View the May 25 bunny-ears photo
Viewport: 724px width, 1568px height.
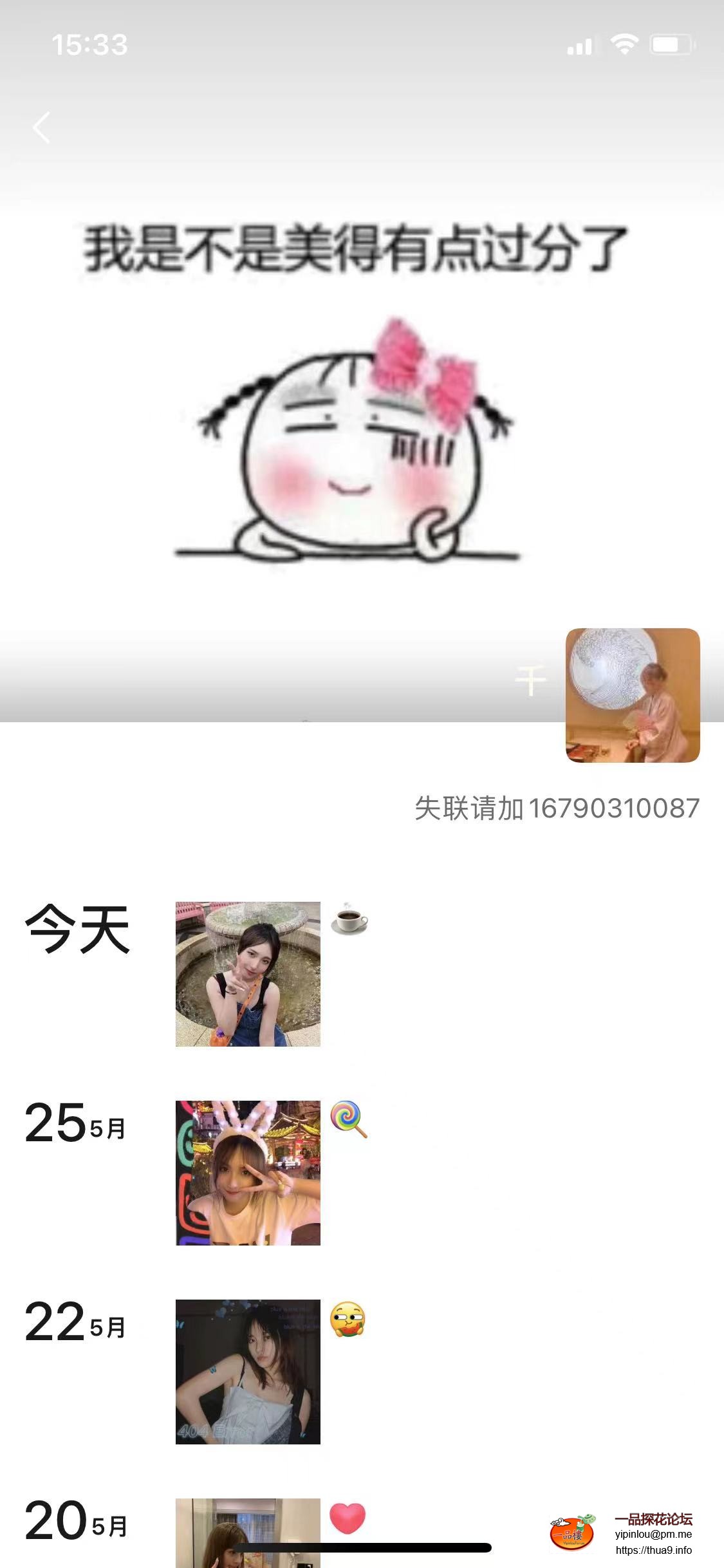coord(248,1173)
